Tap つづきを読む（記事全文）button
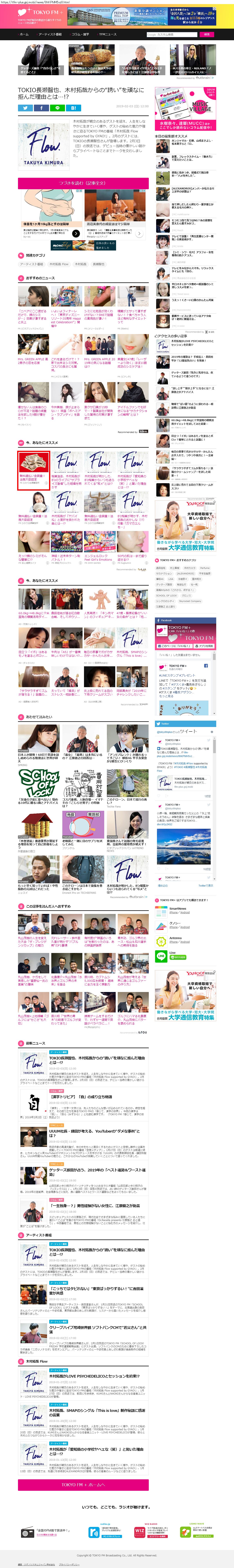 [x=83, y=183]
